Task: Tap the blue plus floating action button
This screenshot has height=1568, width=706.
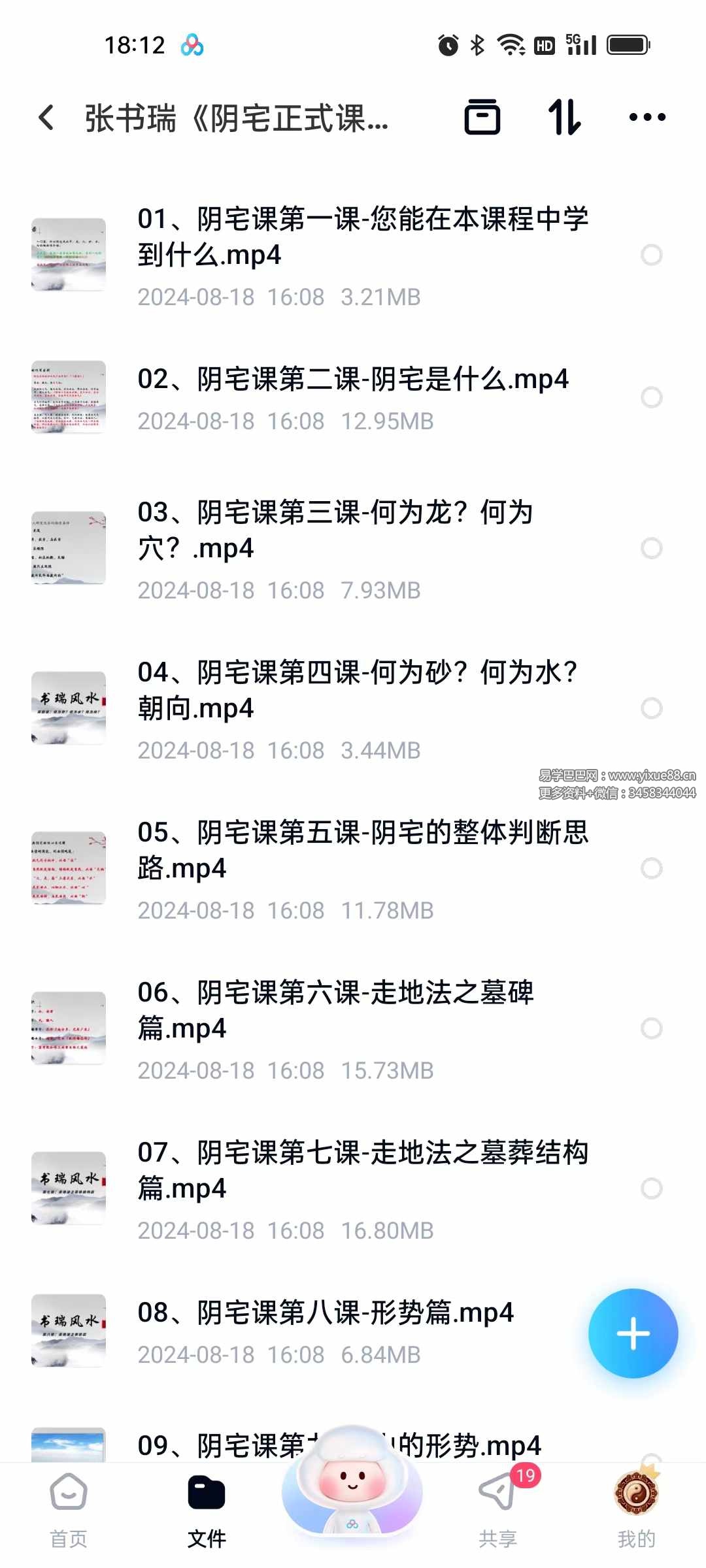Action: [632, 1333]
